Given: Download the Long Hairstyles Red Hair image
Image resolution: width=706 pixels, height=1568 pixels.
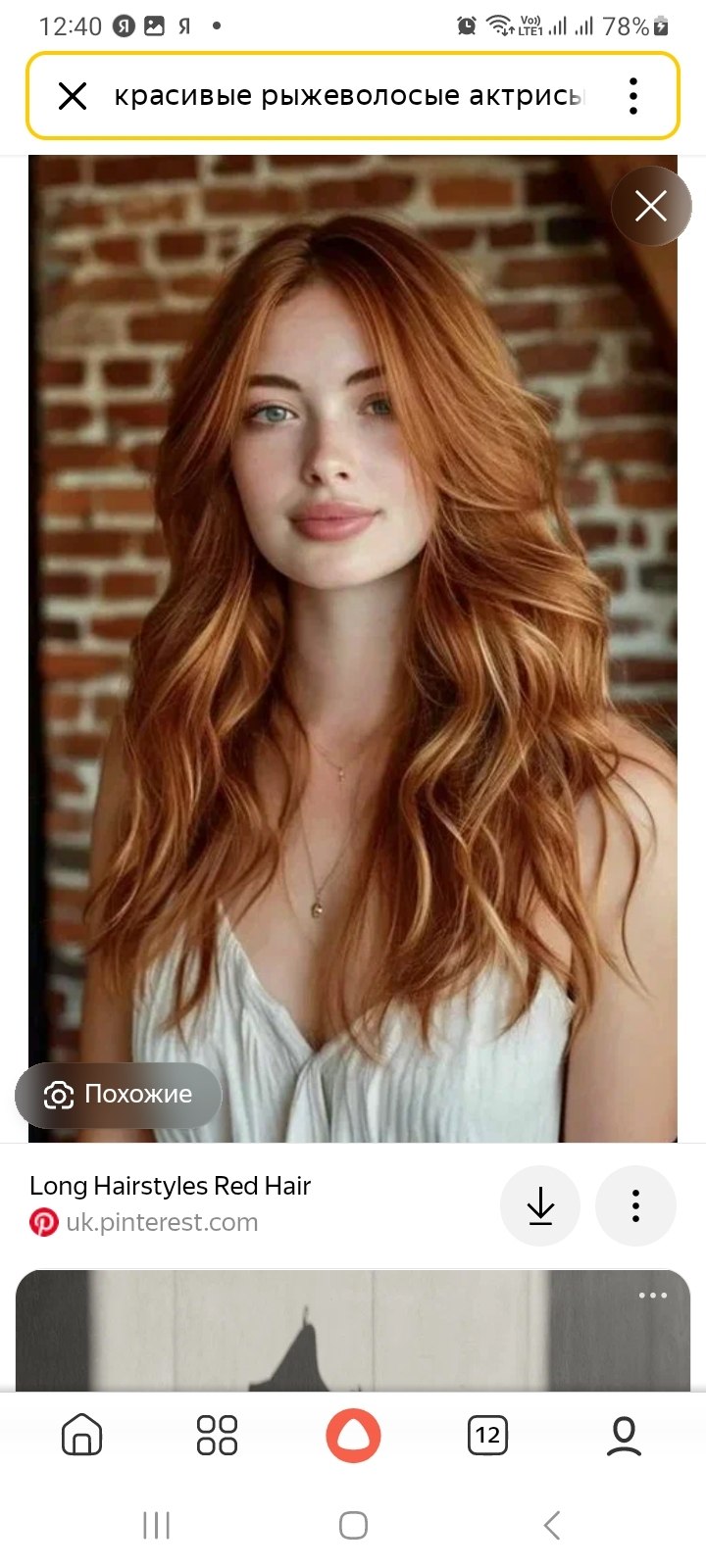Looking at the screenshot, I should click(540, 1206).
